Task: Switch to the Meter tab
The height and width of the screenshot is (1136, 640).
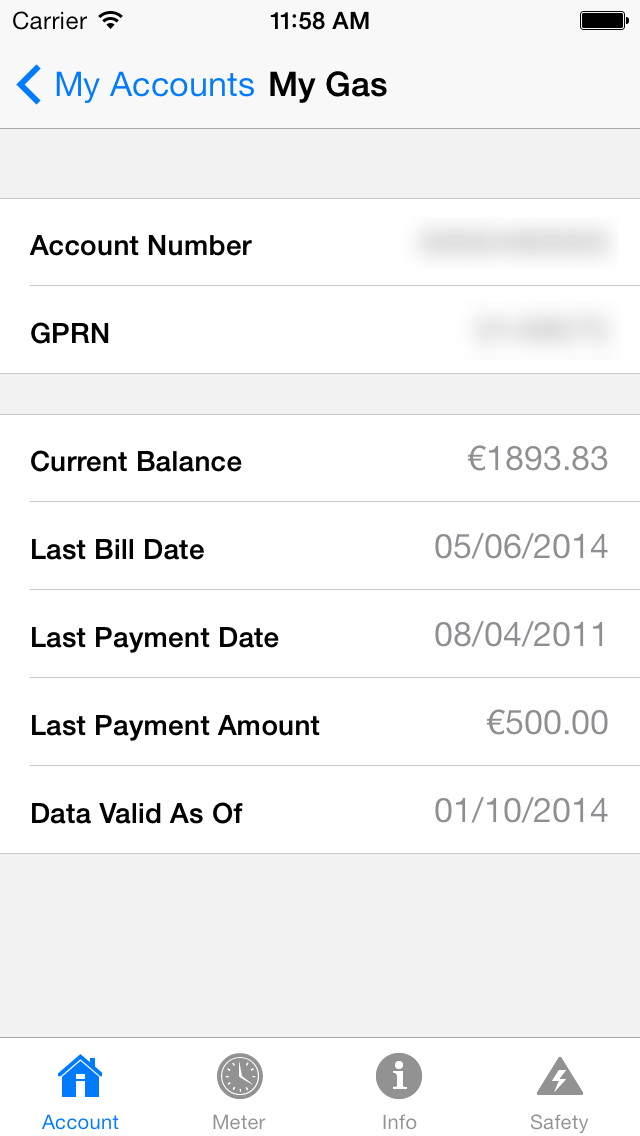Action: [x=239, y=1091]
